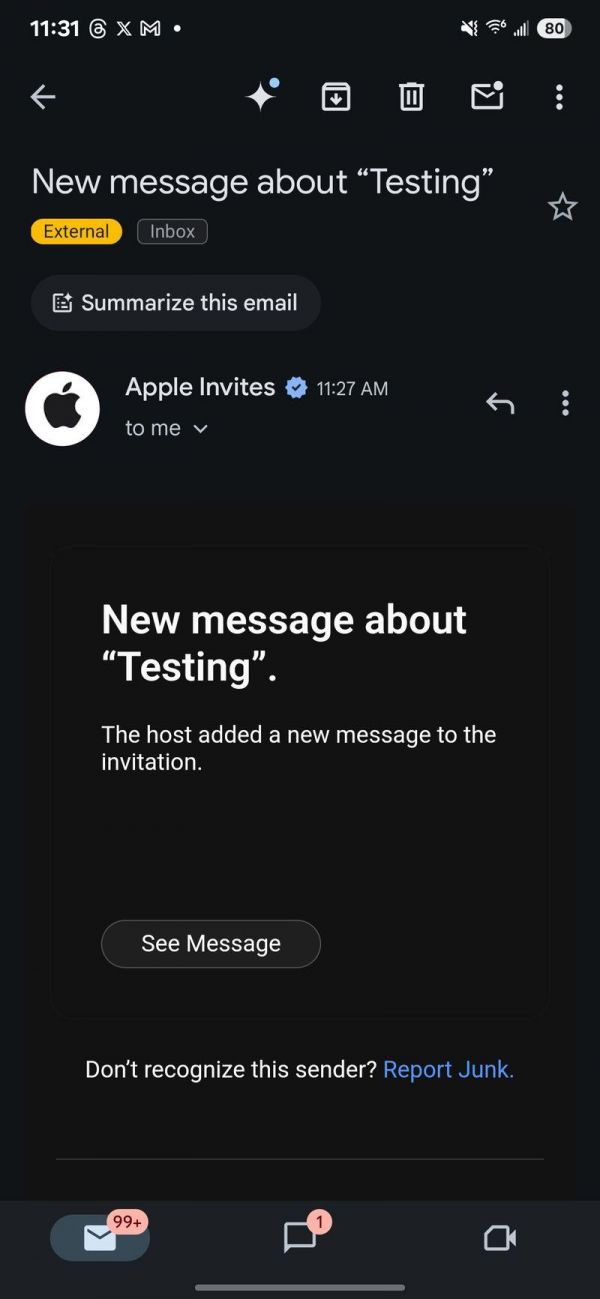Expand recipient details next to "to me"
This screenshot has width=600, height=1299.
click(x=200, y=428)
